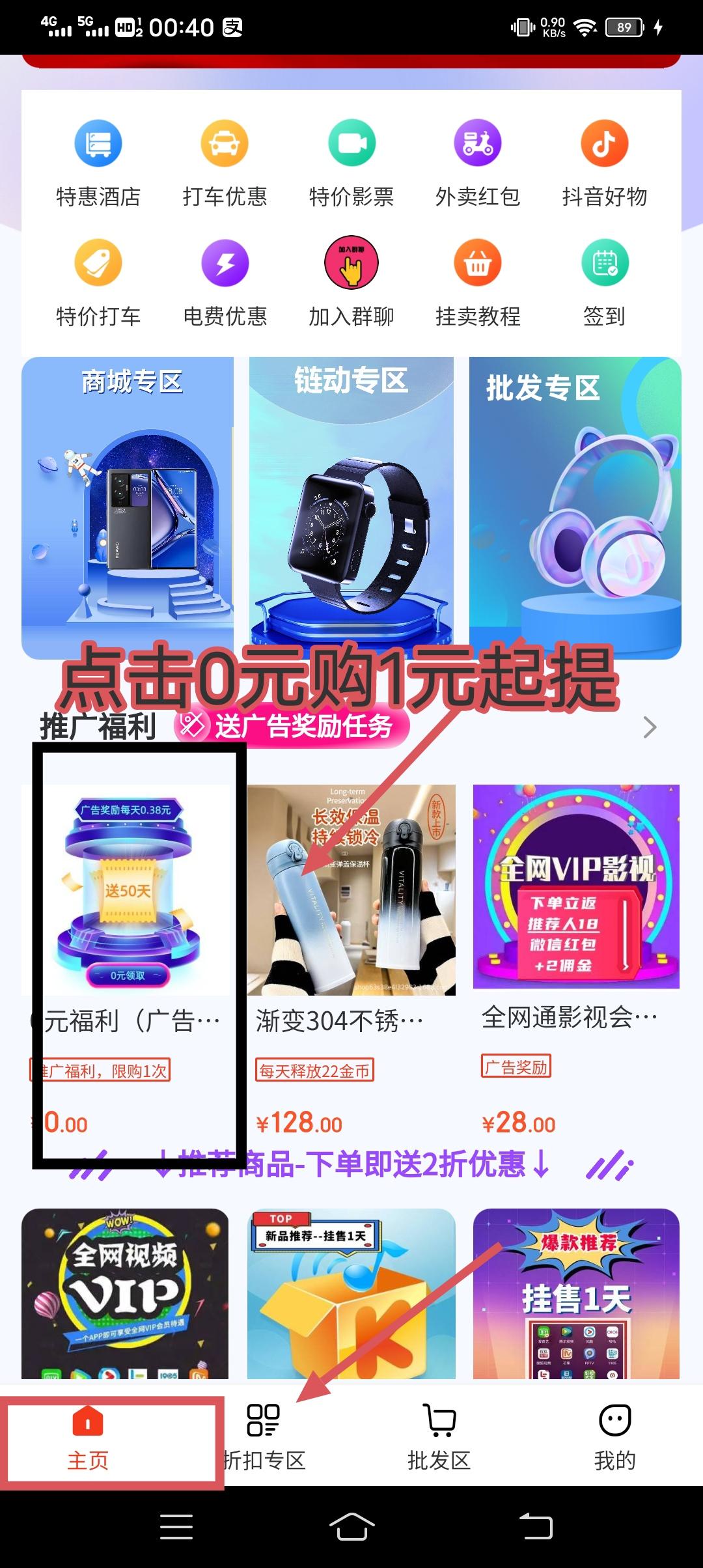Select the 0元福利 product card
This screenshot has width=703, height=1568.
128,944
